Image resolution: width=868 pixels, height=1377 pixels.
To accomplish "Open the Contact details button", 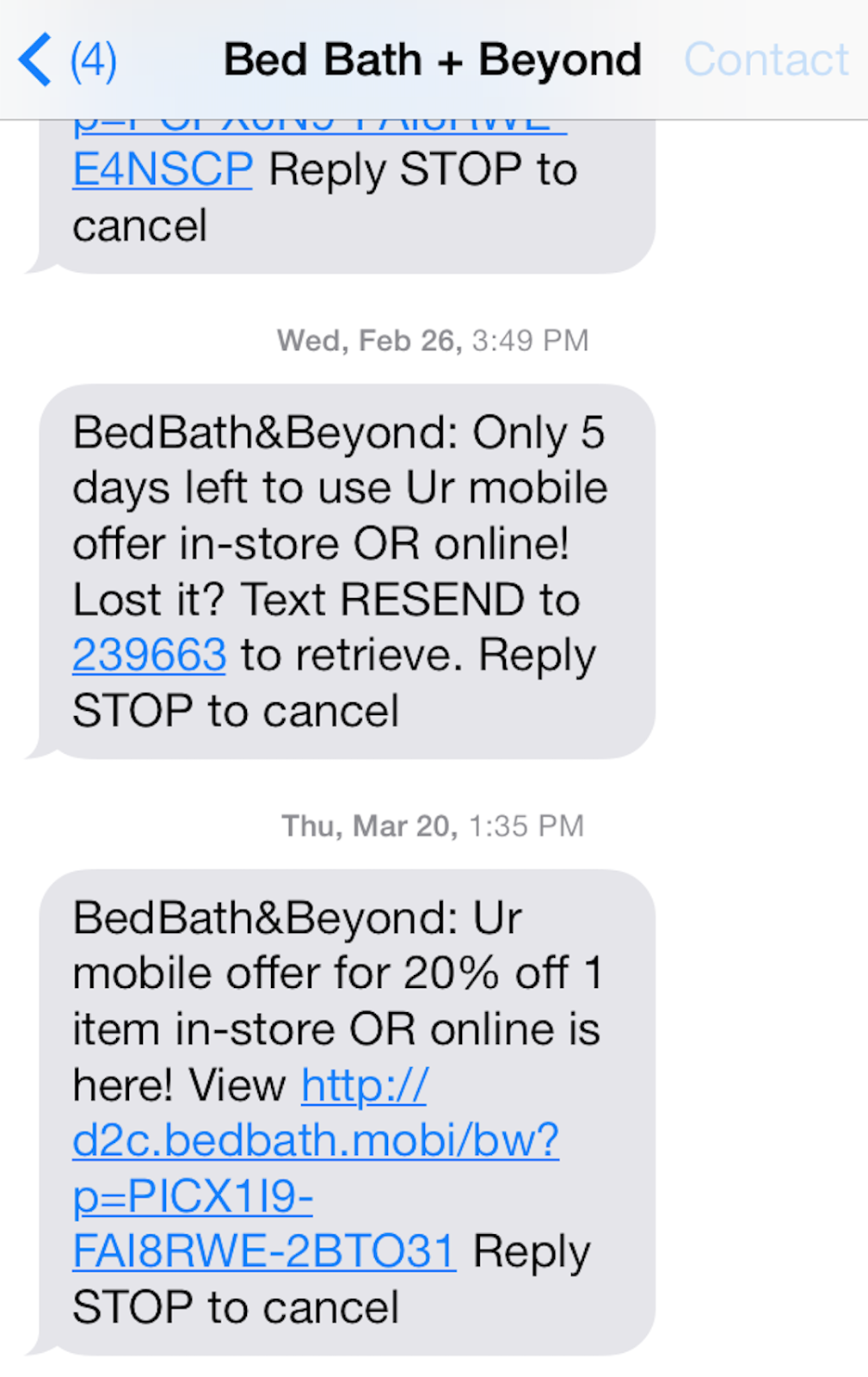I will [766, 60].
